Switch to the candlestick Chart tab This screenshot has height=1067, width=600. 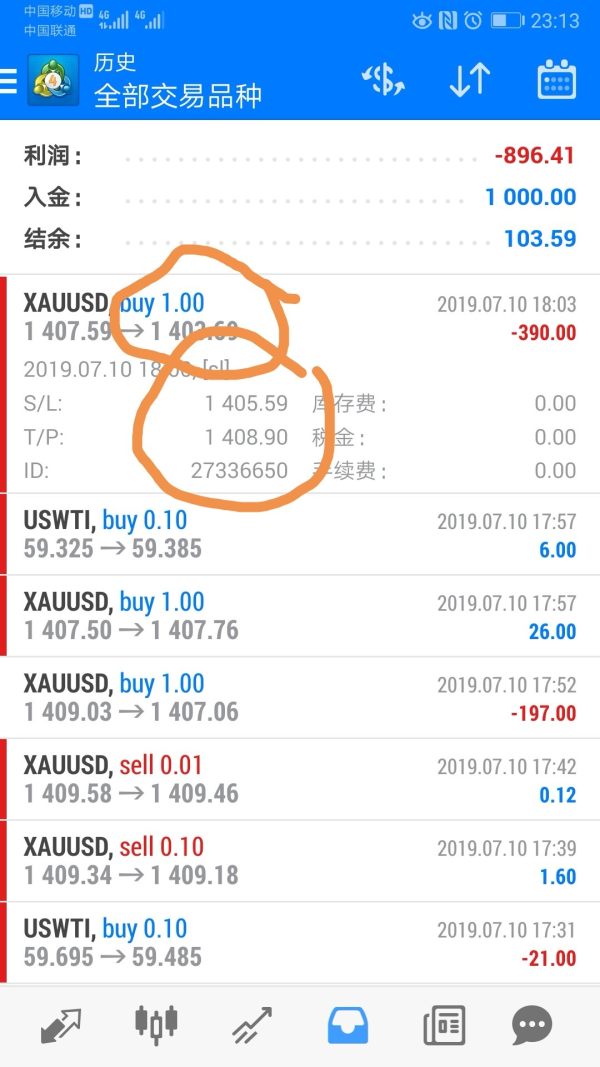click(156, 1025)
